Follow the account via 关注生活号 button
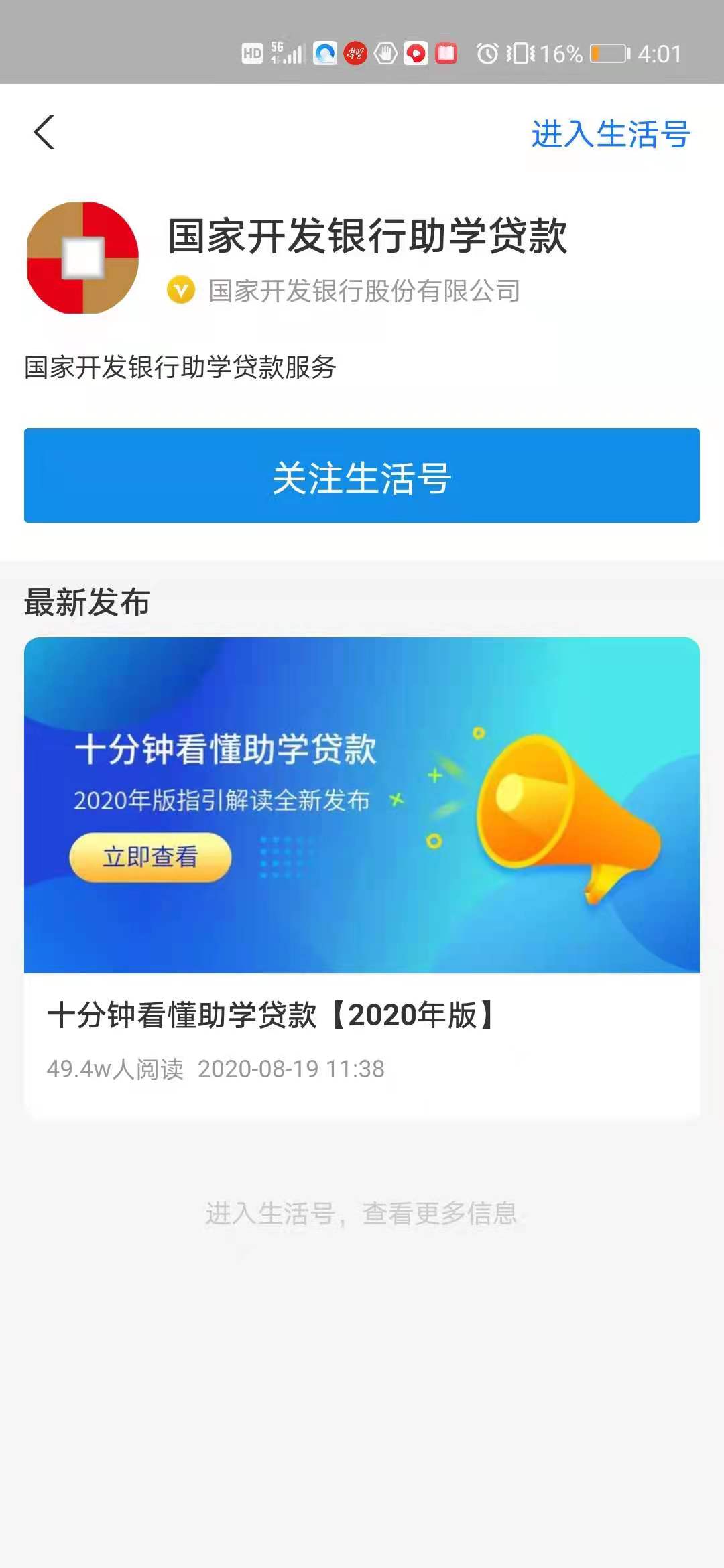 (362, 476)
